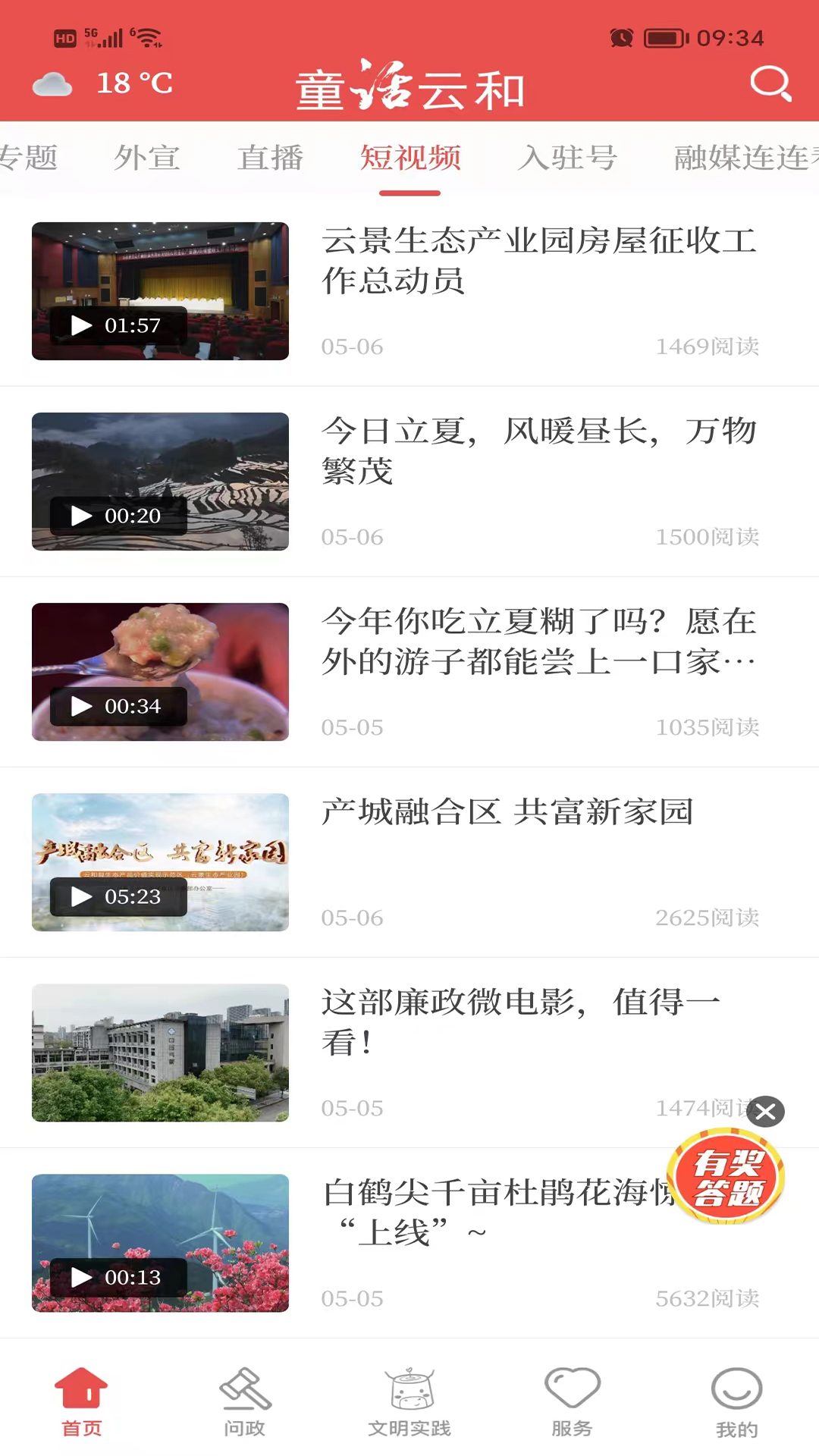Switch to the 服务 tab

point(573,1402)
